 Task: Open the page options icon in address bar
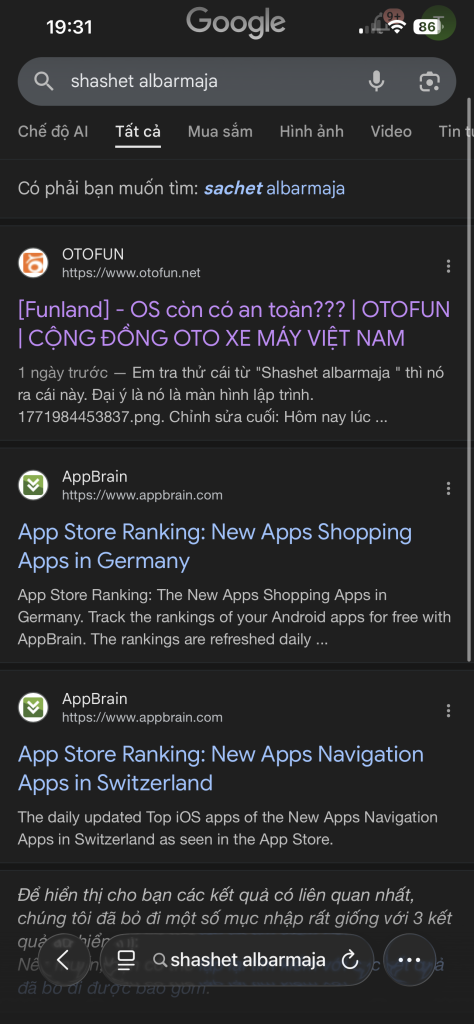pyautogui.click(x=126, y=959)
